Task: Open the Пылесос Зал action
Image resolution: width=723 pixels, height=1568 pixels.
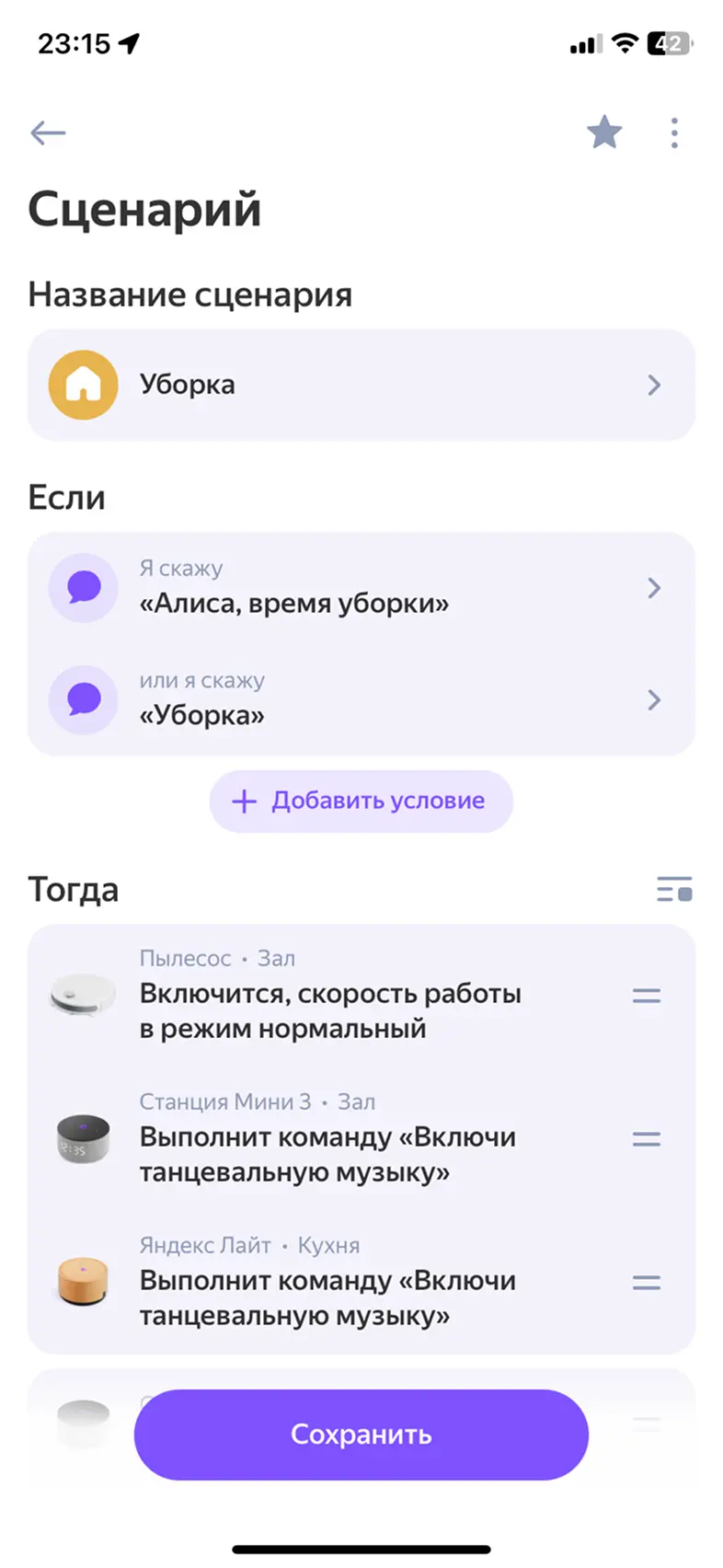Action: click(331, 996)
